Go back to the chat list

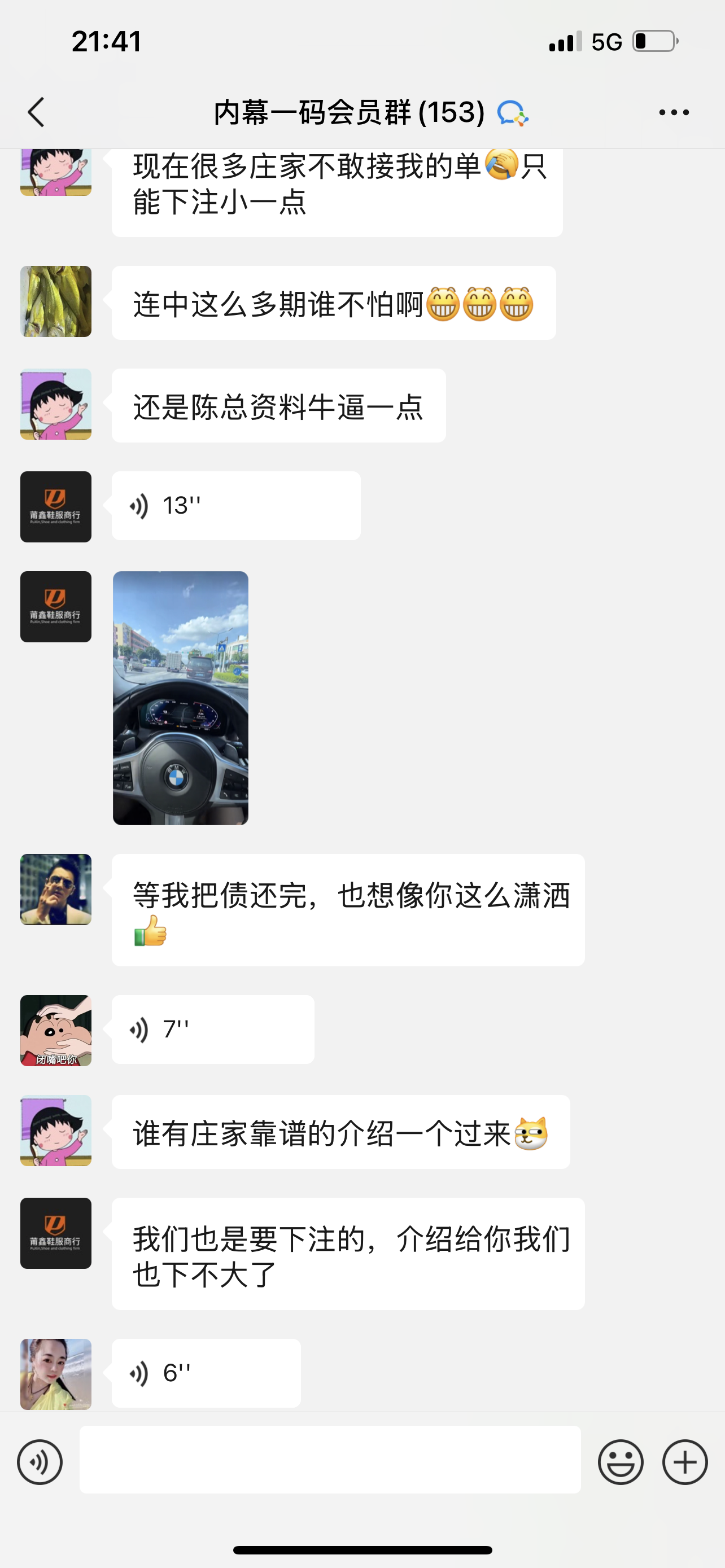pos(37,112)
